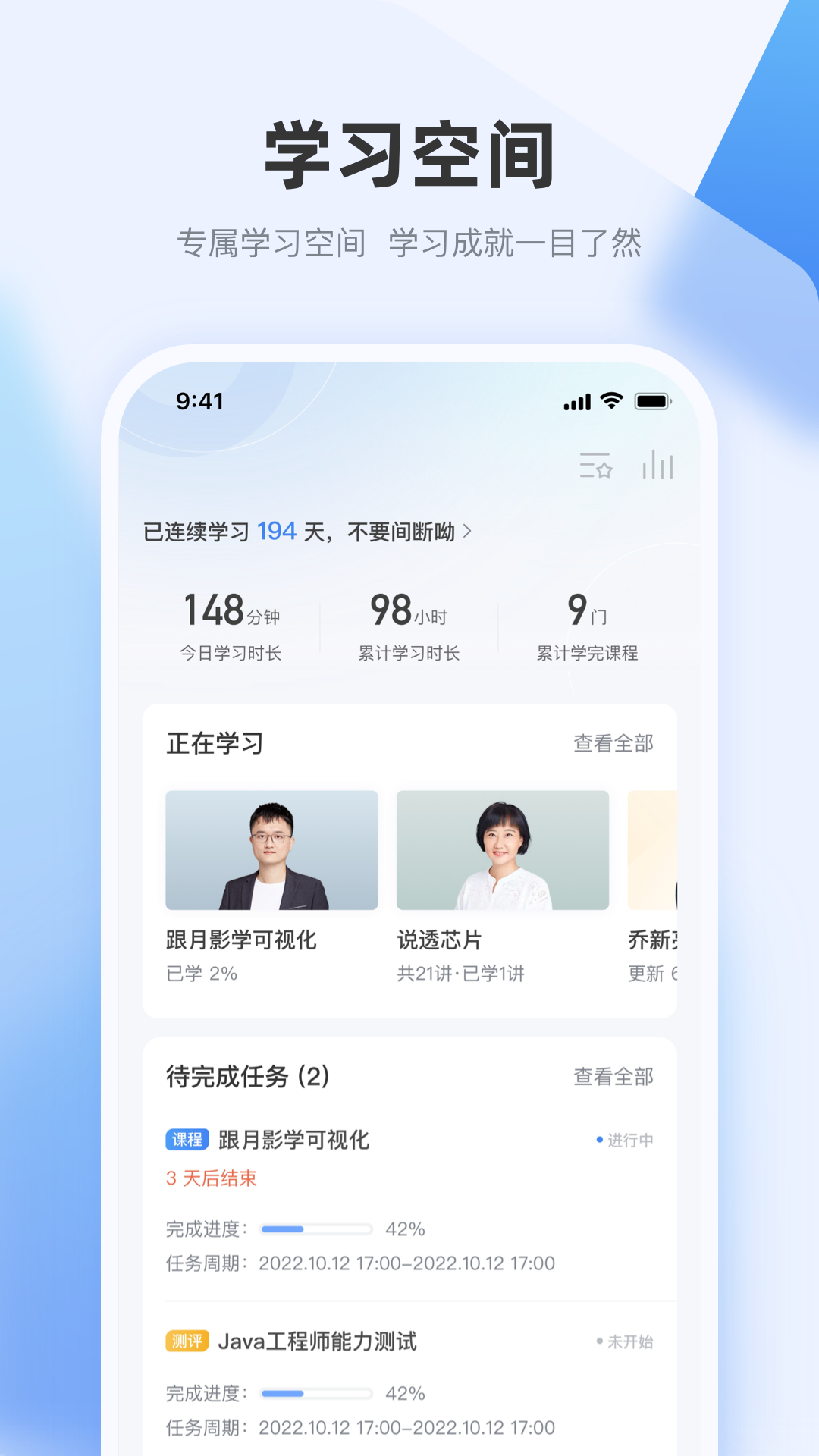Click the 课程 tag on the first task

click(x=186, y=1140)
